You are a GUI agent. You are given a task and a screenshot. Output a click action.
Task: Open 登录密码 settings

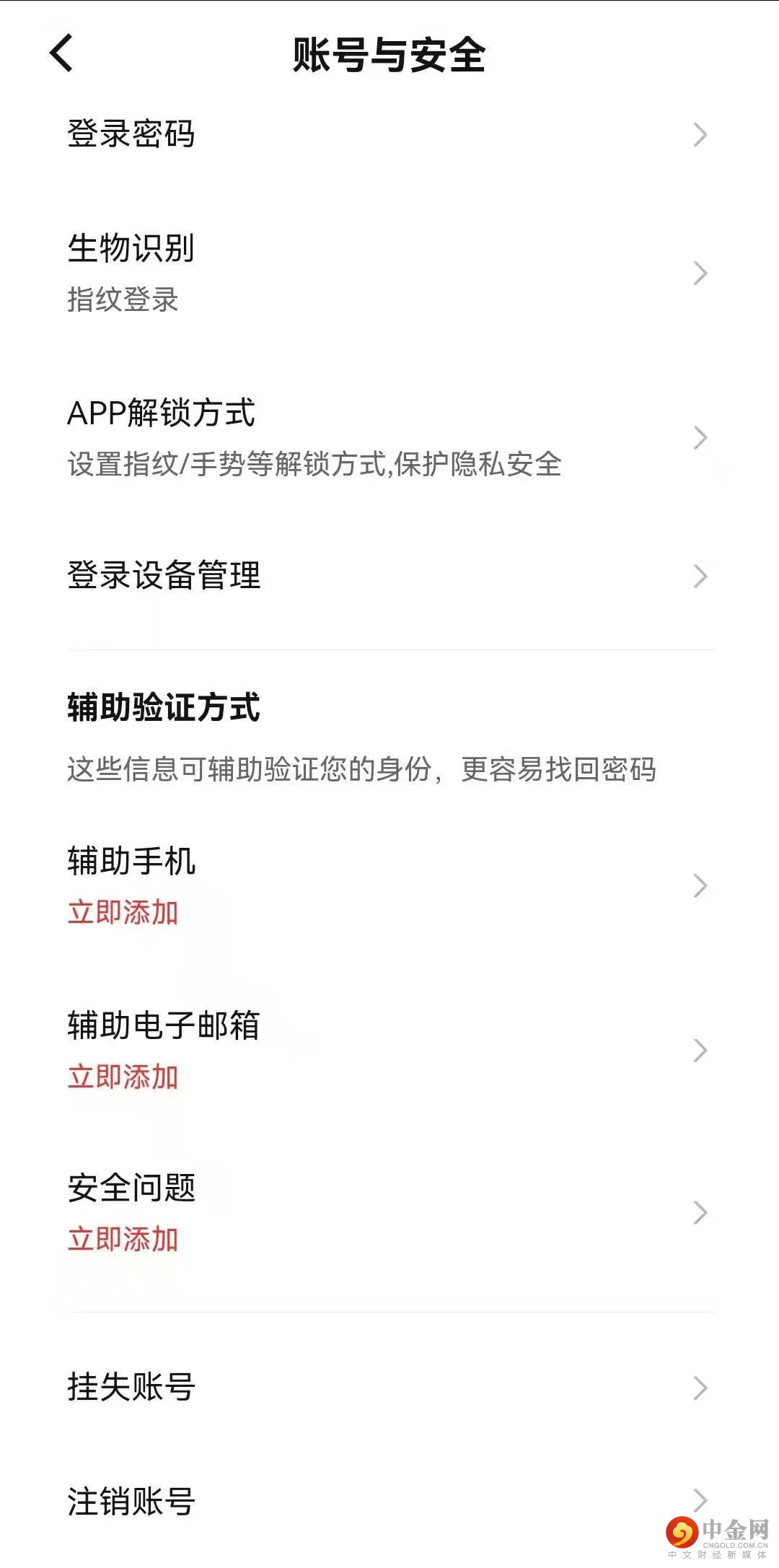click(x=389, y=134)
